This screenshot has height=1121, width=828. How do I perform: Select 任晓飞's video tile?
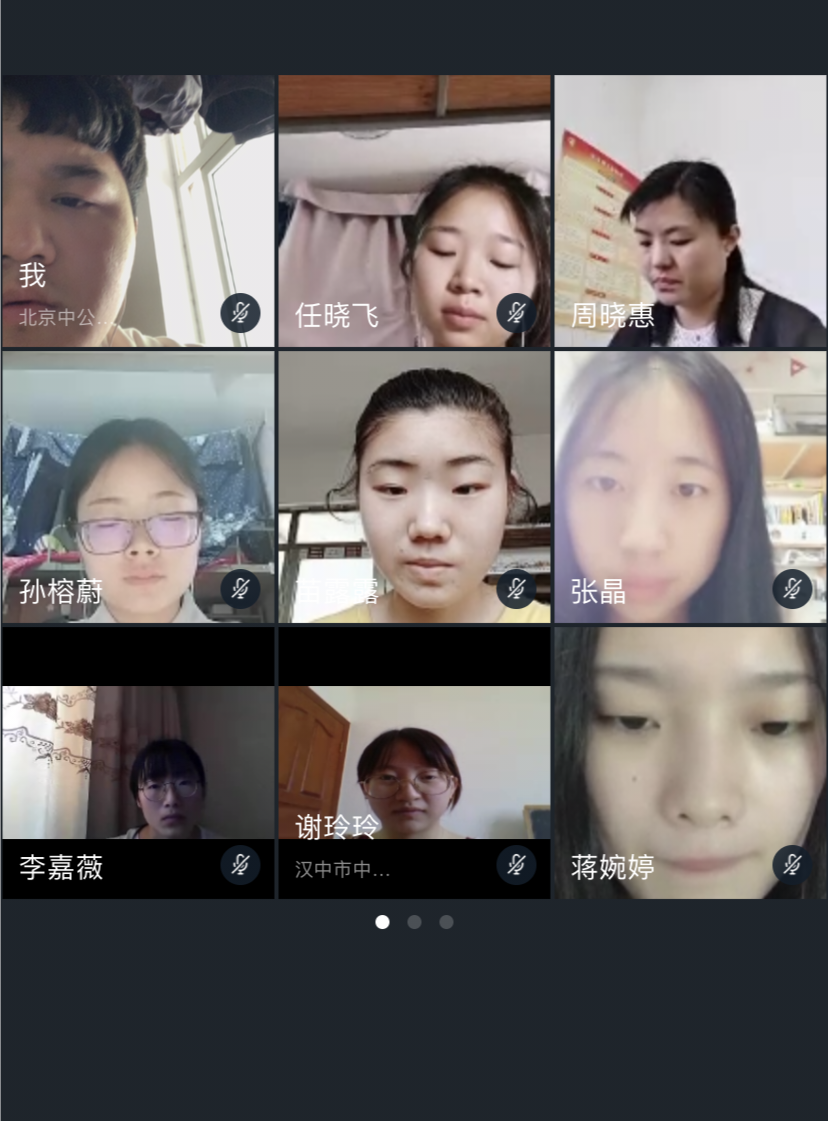click(x=414, y=211)
